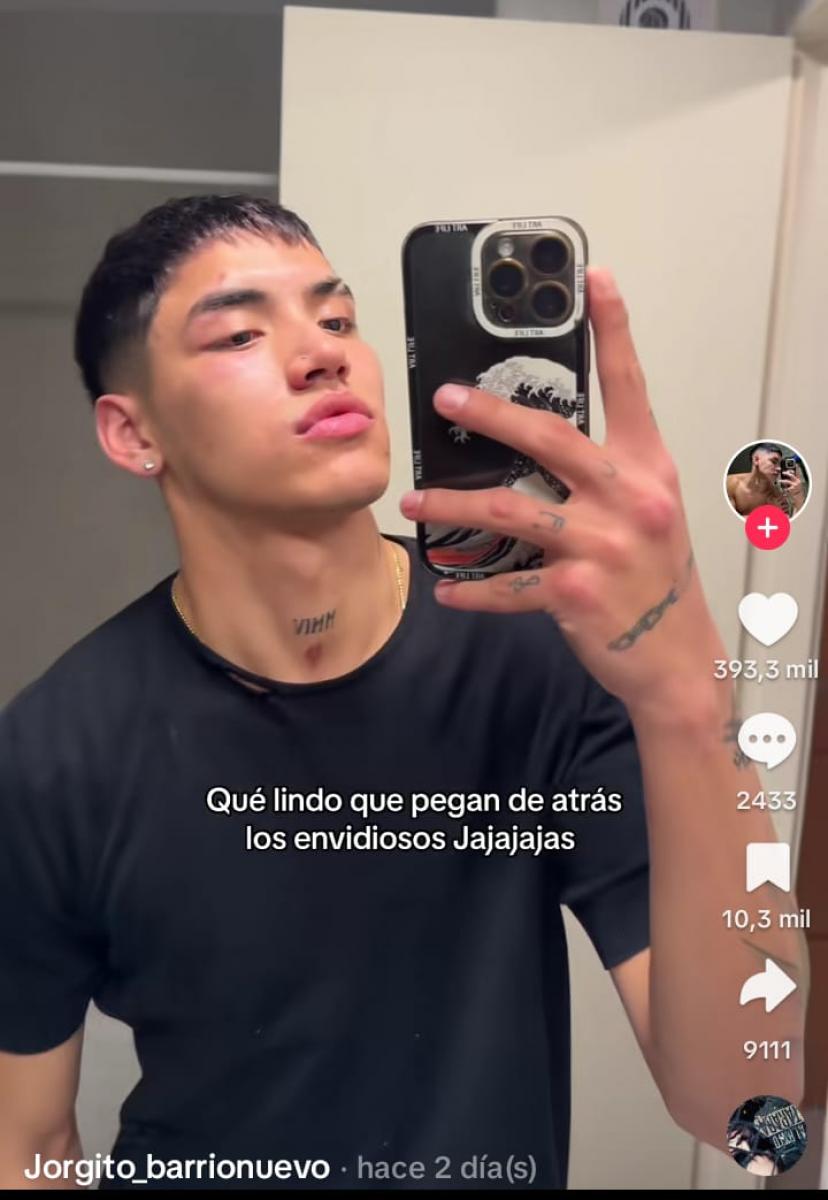Screen dimensions: 828x1200
Task: Save this video with the bookmark icon
Action: [x=767, y=867]
